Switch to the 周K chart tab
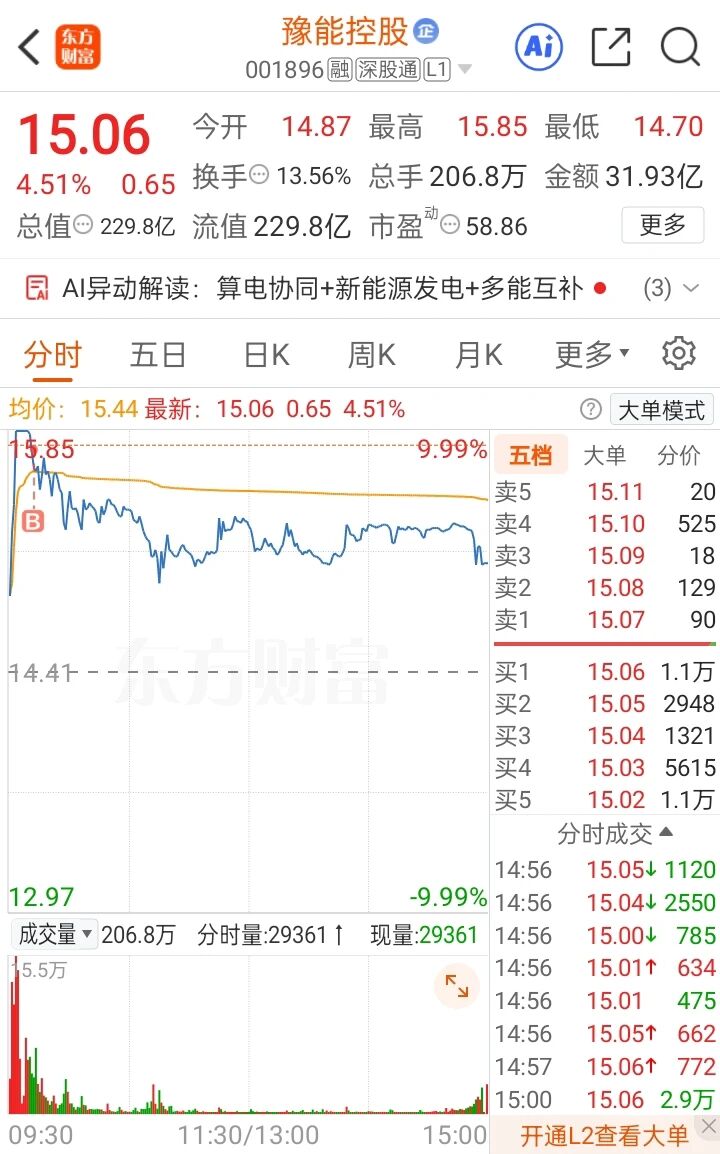Screen dimensions: 720x1154 point(372,355)
